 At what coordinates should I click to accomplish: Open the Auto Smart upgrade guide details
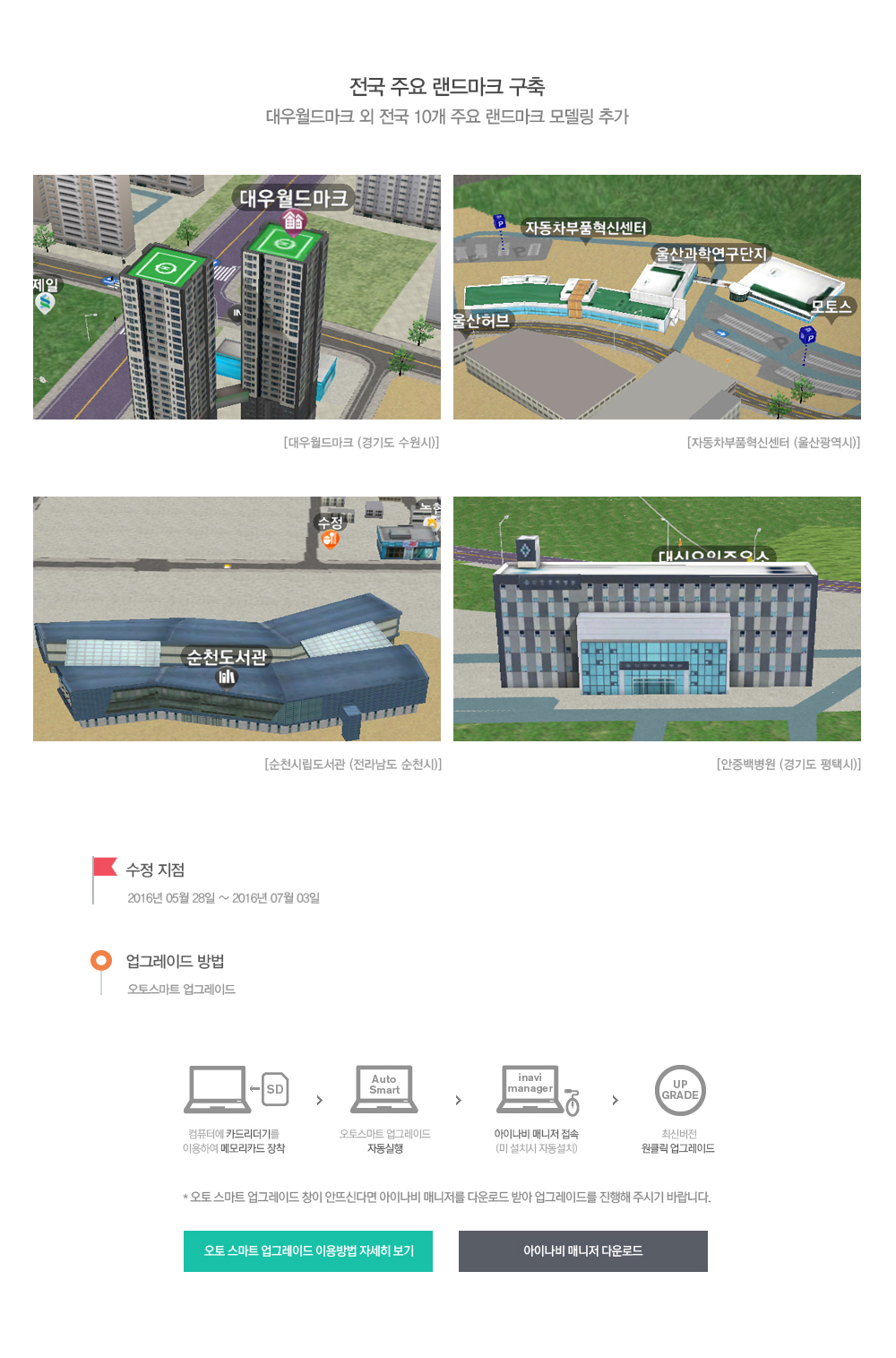pos(308,1250)
